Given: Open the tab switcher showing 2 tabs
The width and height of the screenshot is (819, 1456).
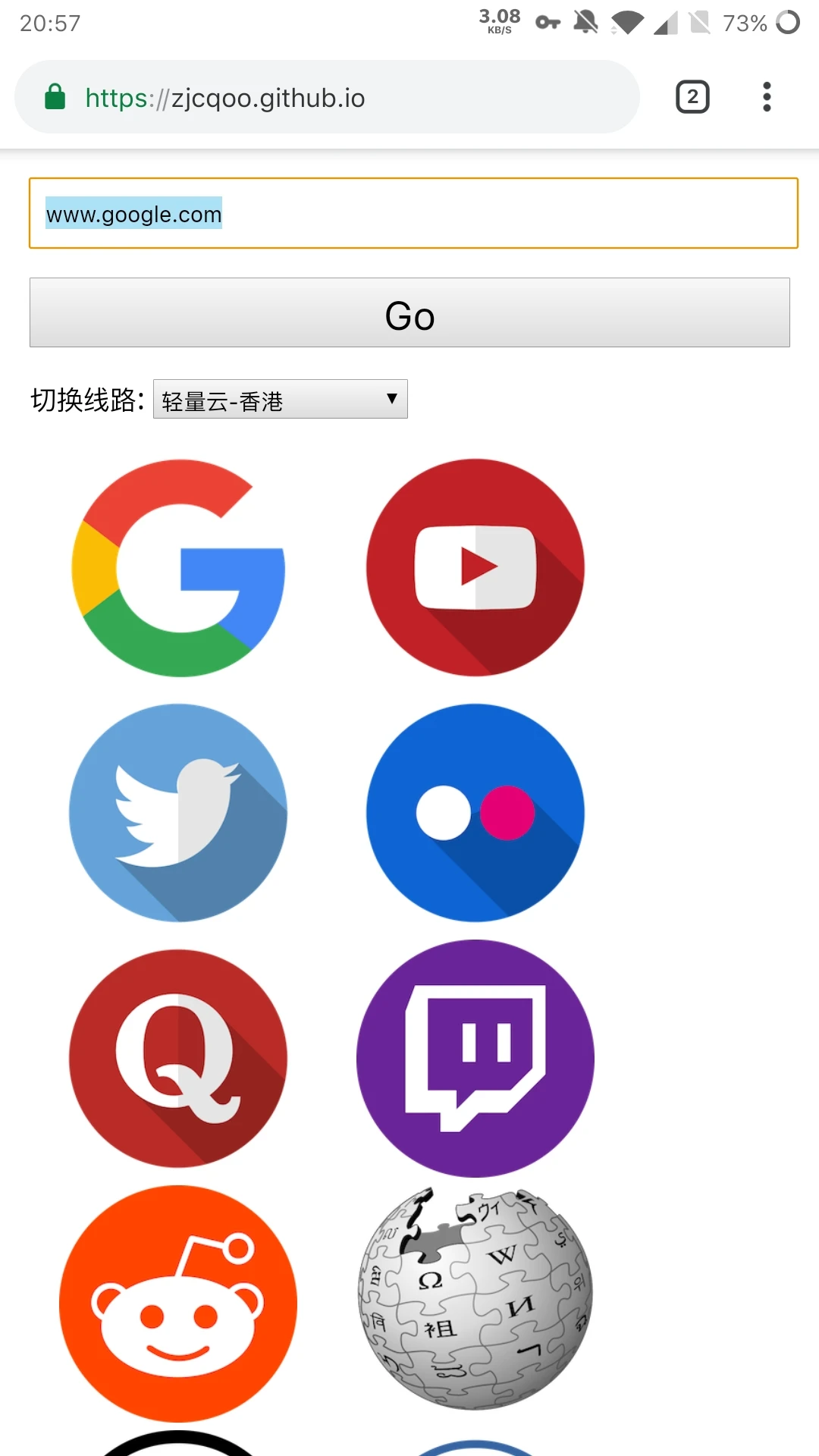Looking at the screenshot, I should (x=692, y=97).
